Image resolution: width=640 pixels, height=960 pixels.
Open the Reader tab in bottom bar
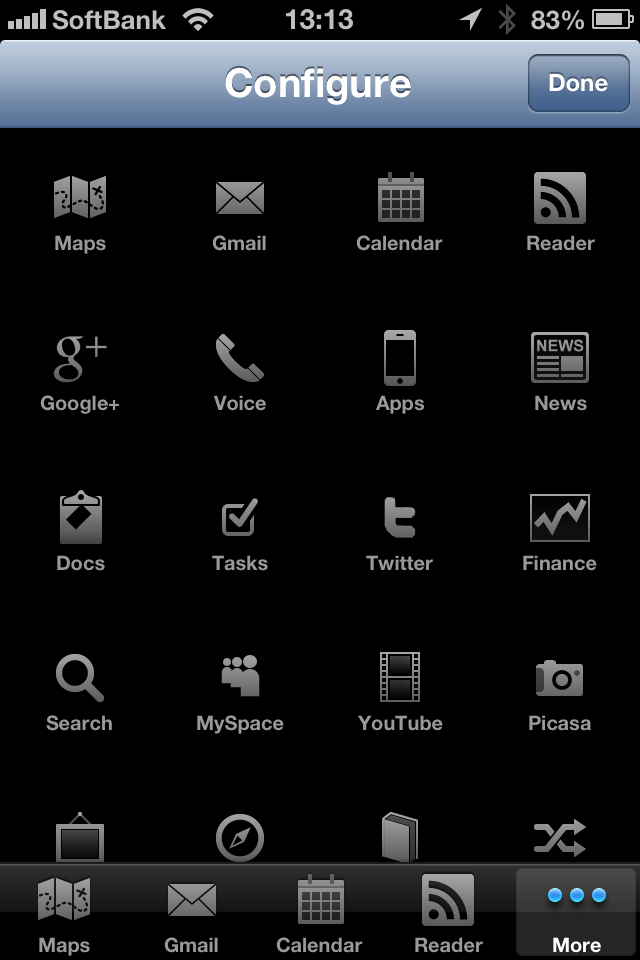(448, 912)
